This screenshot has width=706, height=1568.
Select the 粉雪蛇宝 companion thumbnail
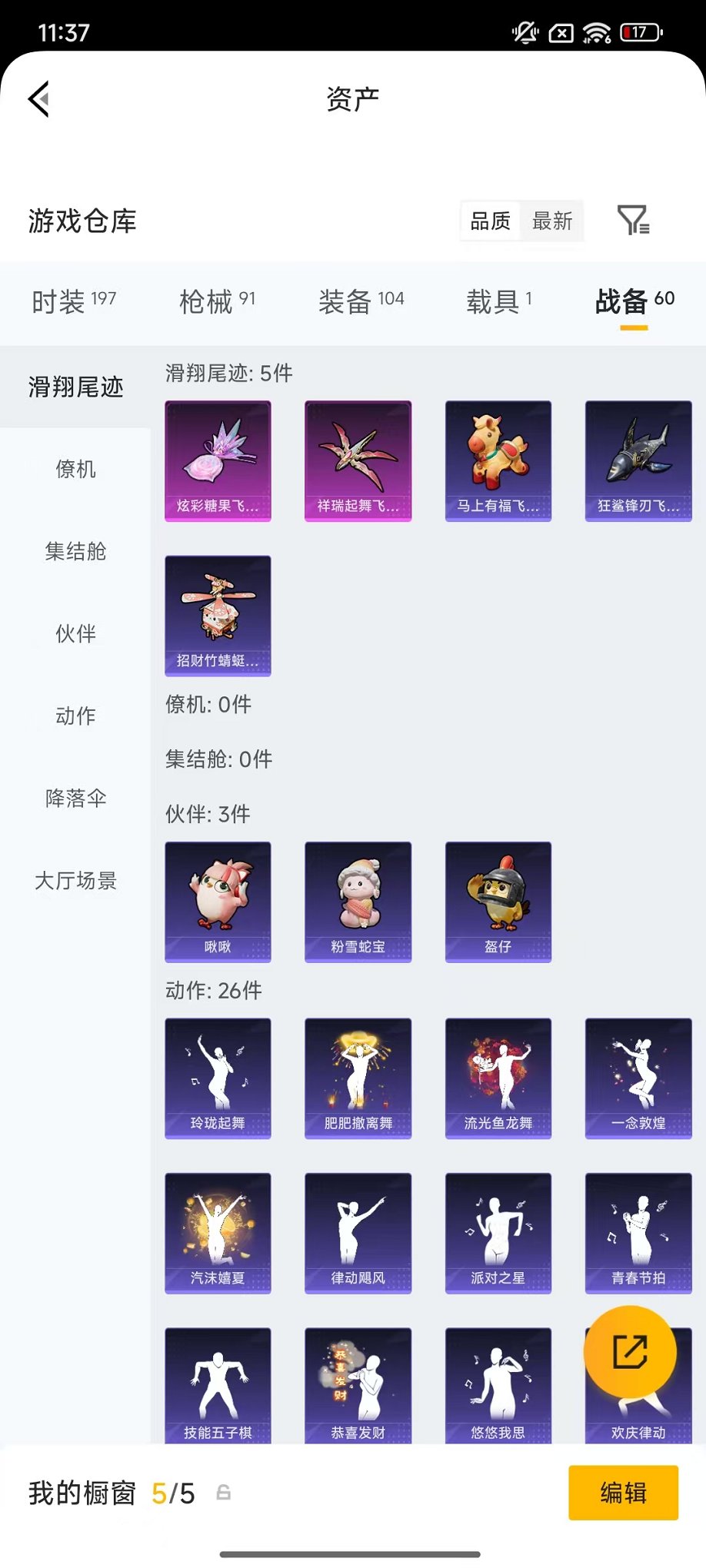coord(358,902)
